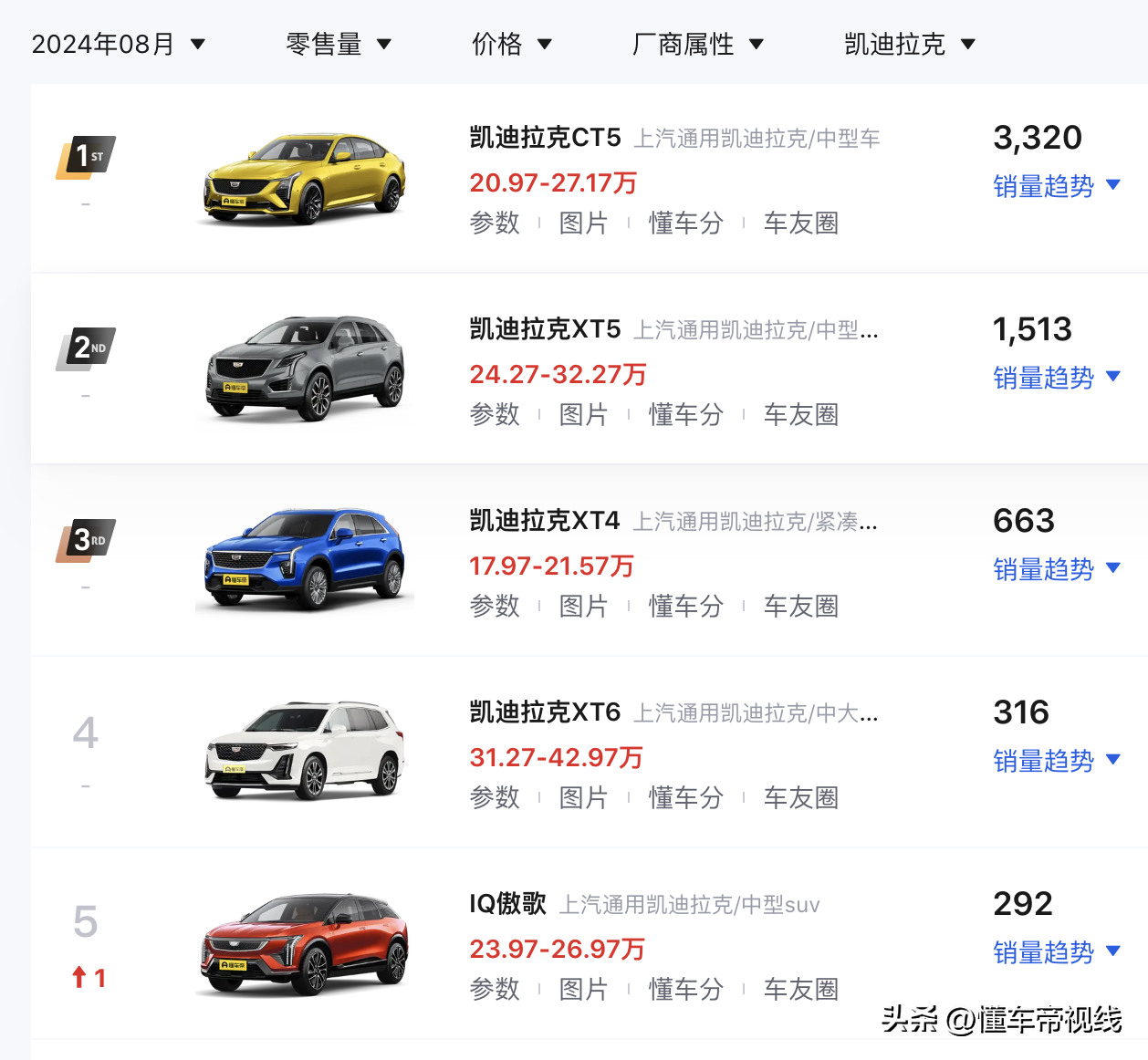Expand 销量趋势 for 凯迪拉克XT4
The height and width of the screenshot is (1060, 1148).
coord(1056,569)
